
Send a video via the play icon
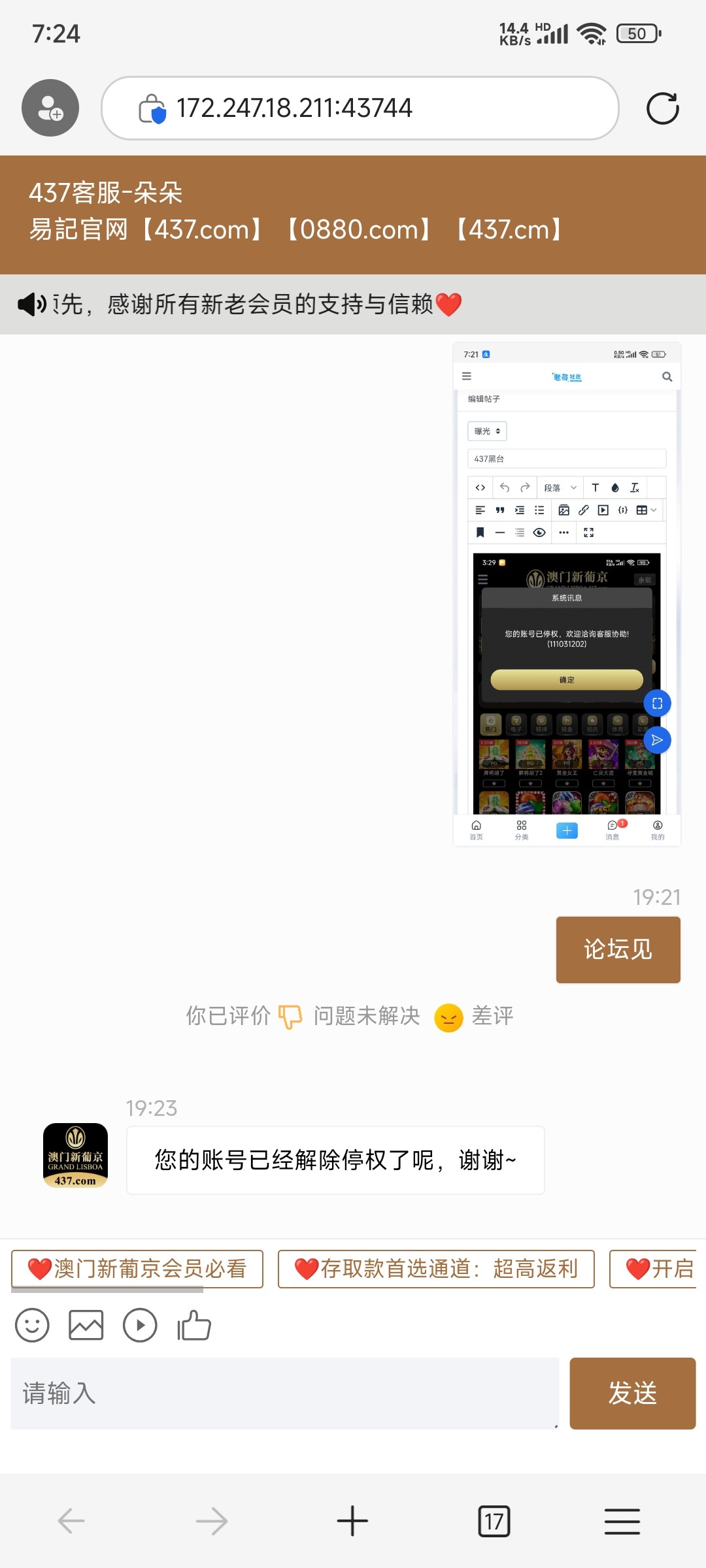coord(140,1325)
